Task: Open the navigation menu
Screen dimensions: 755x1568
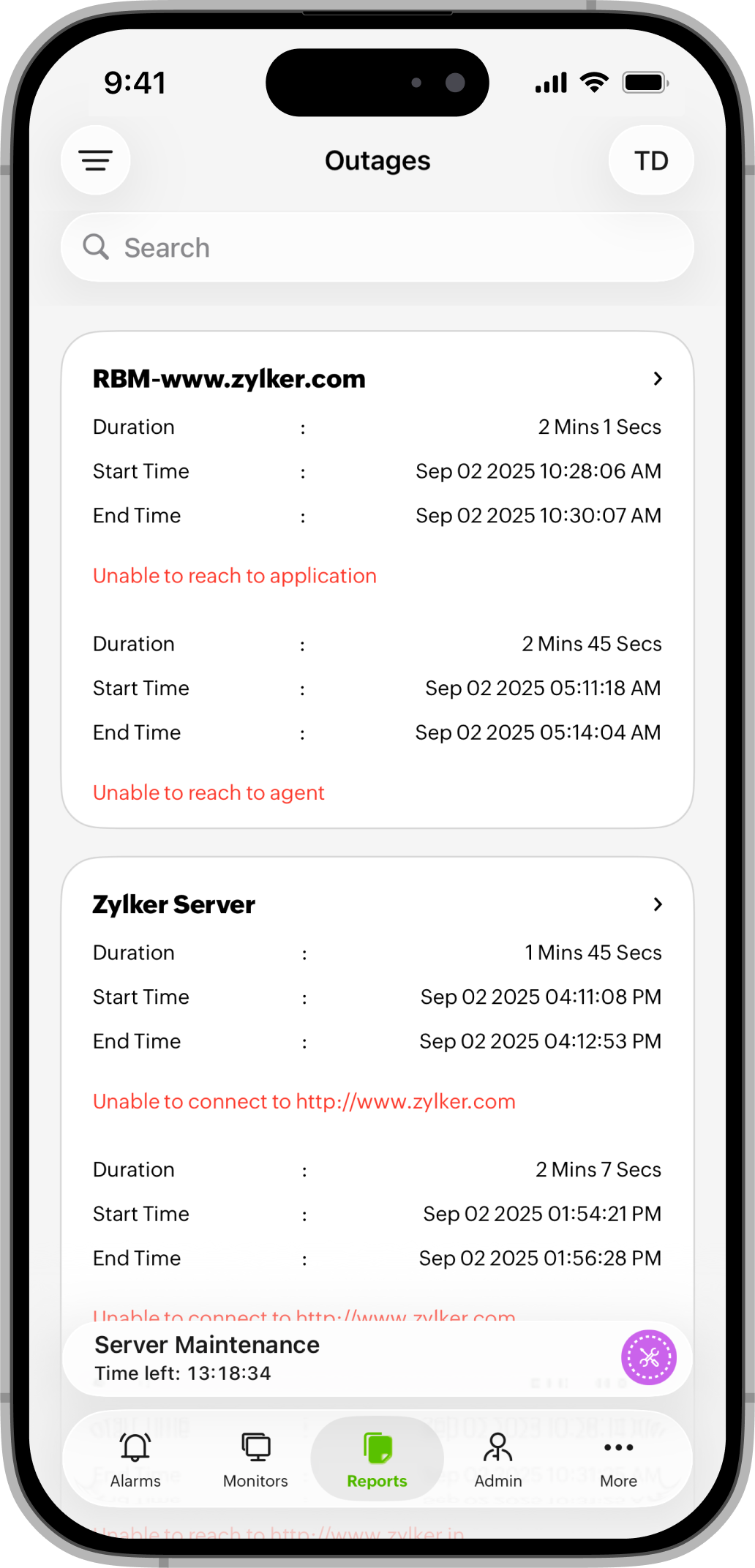Action: click(95, 160)
